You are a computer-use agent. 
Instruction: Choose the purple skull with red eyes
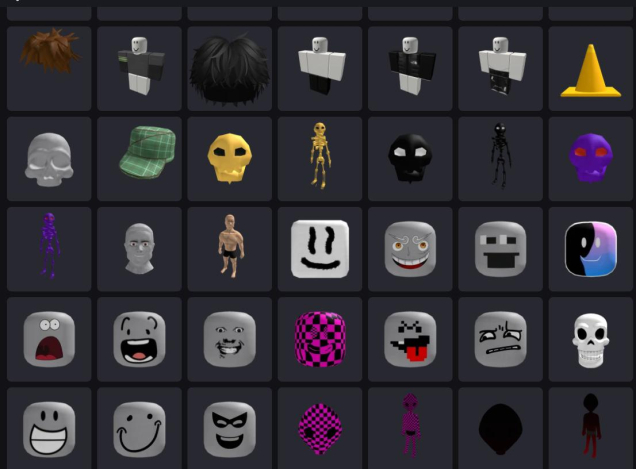coord(590,158)
